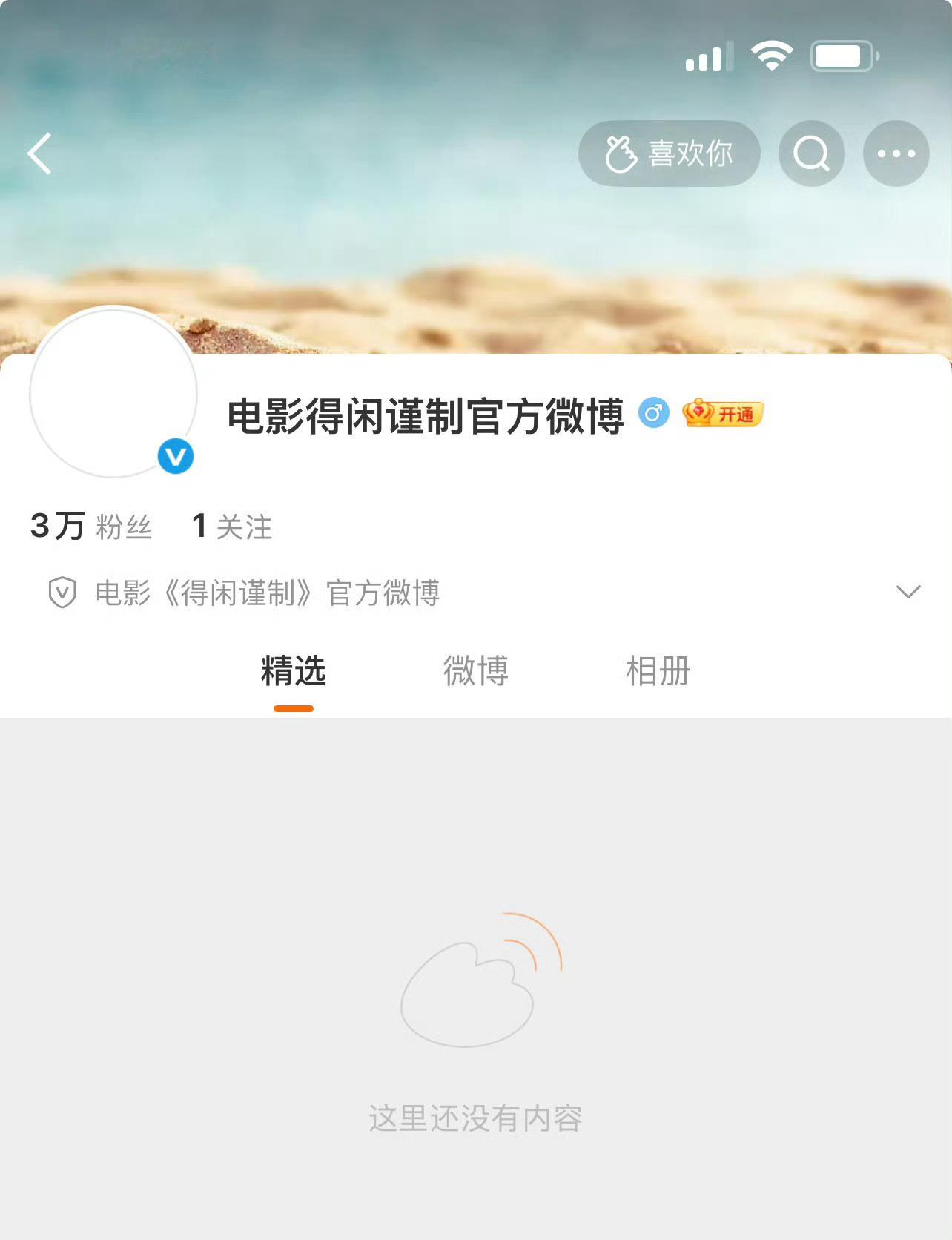Select the 精选 tab
This screenshot has width=952, height=1240.
pos(294,670)
